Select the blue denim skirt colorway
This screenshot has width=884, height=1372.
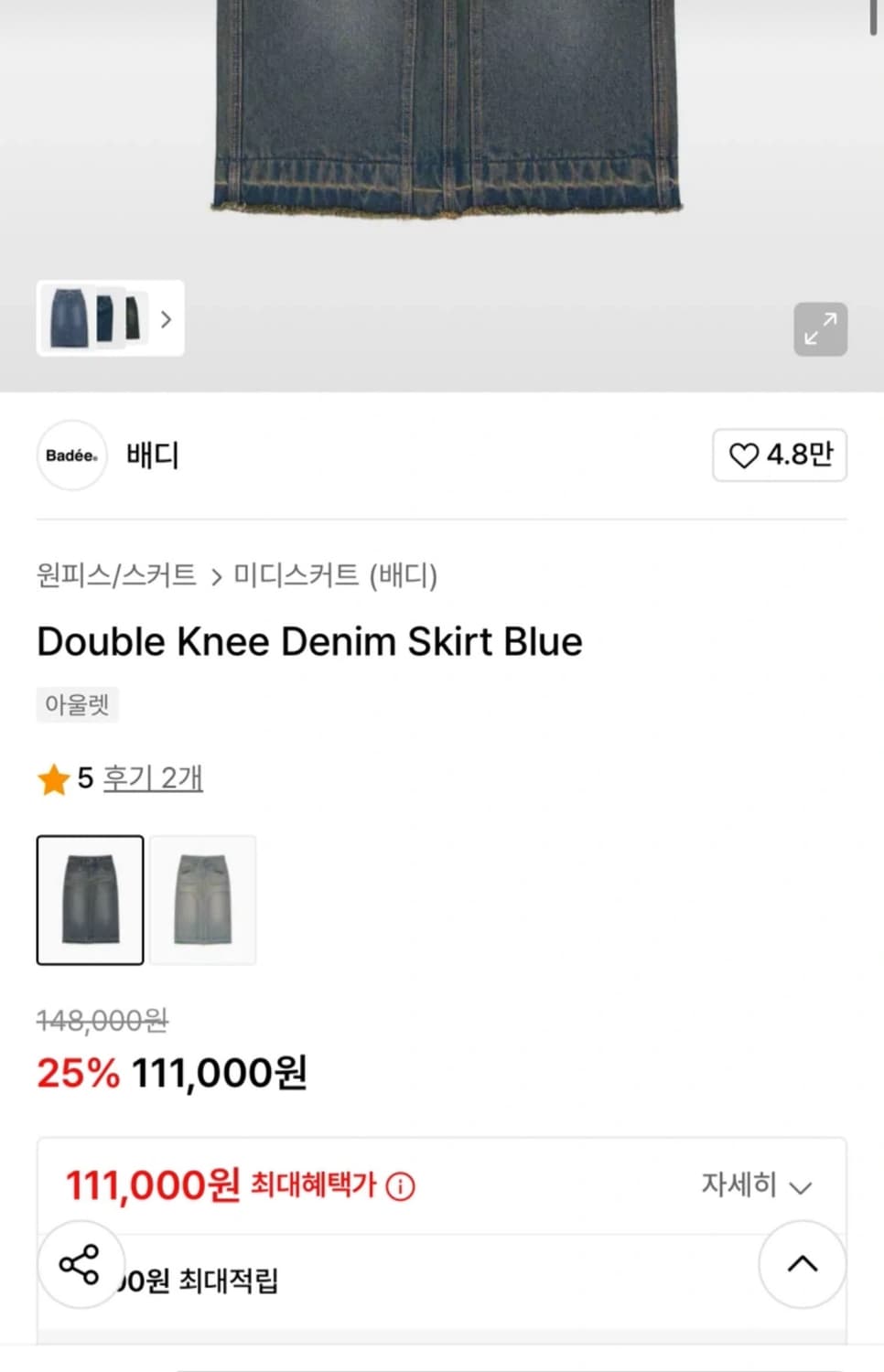(x=90, y=899)
